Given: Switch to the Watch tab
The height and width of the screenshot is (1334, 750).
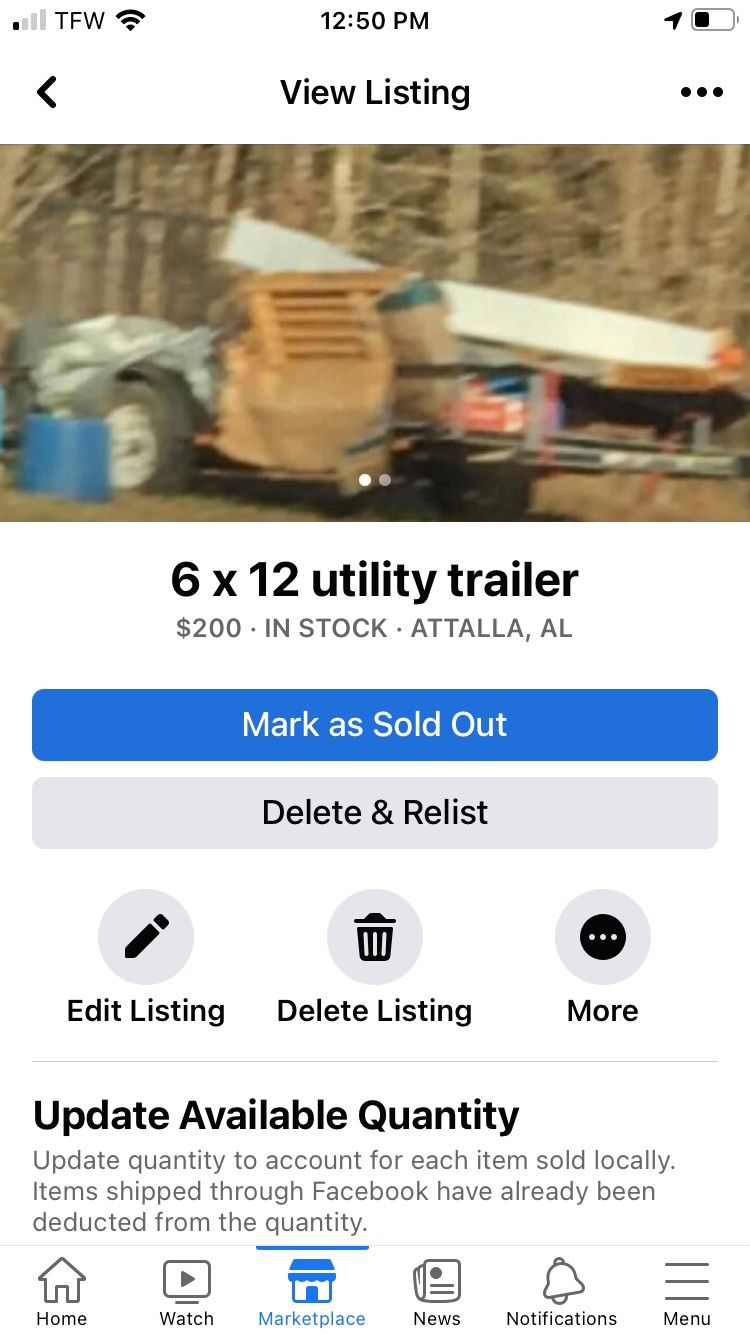Looking at the screenshot, I should 187,1291.
